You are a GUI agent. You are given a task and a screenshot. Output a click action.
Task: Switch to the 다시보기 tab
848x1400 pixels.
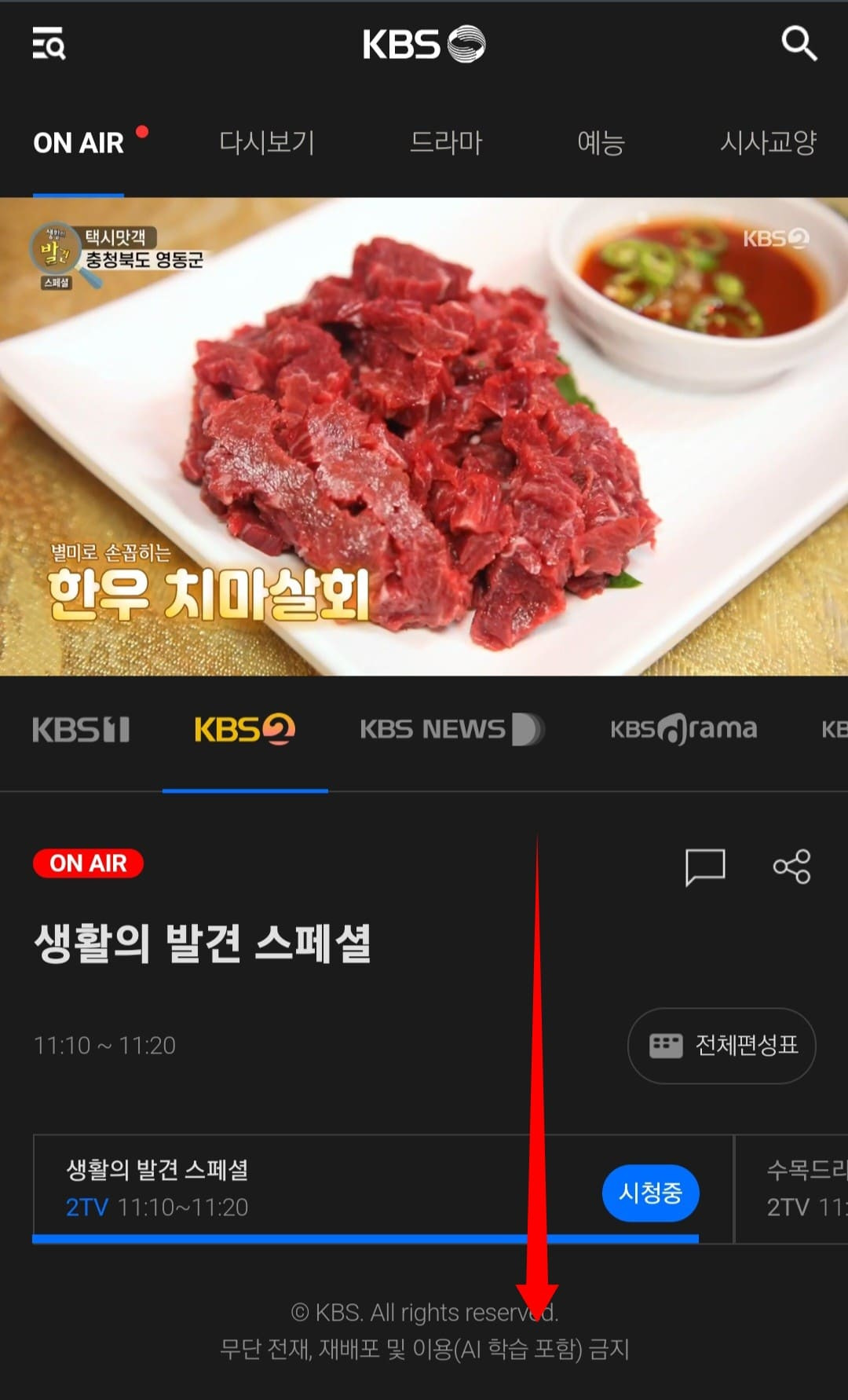pos(268,143)
